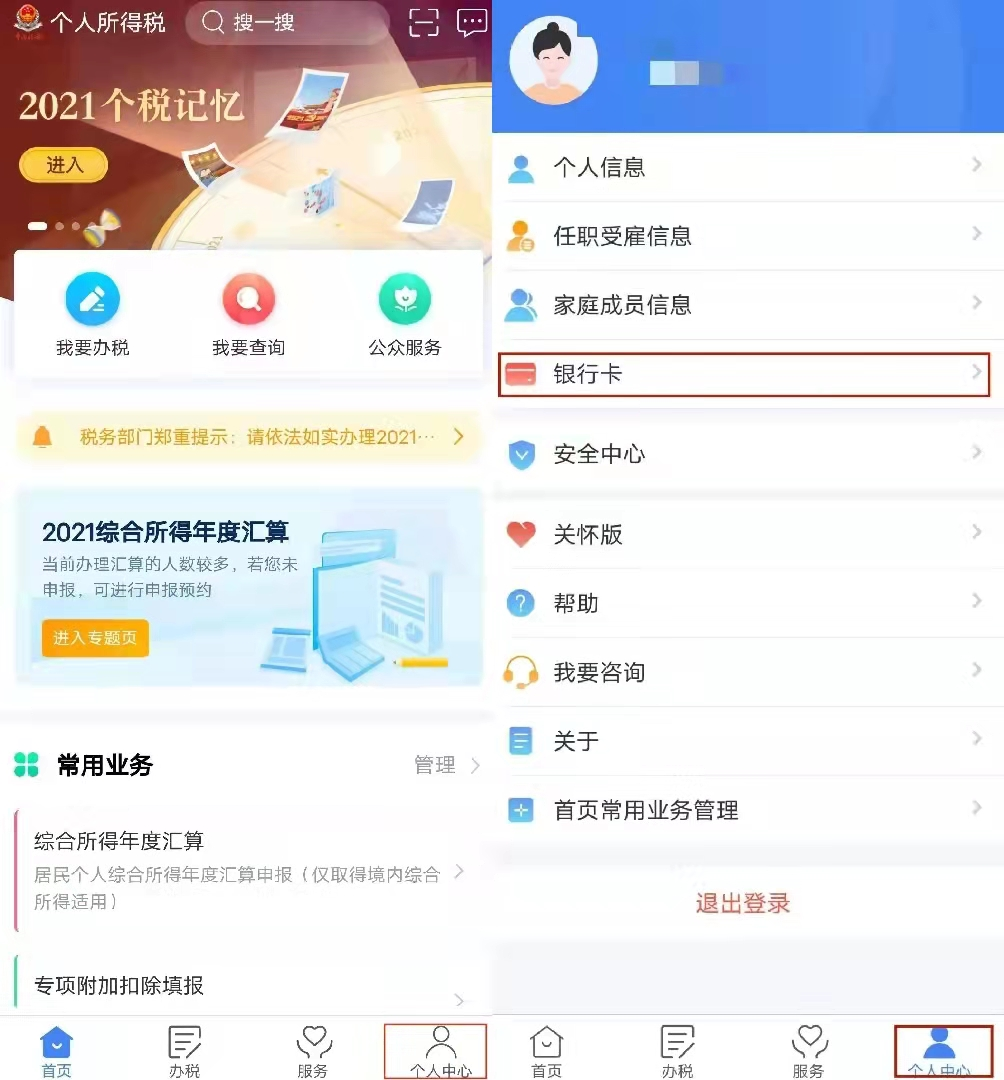Open the search box at the top
This screenshot has width=1004, height=1080.
pyautogui.click(x=288, y=22)
